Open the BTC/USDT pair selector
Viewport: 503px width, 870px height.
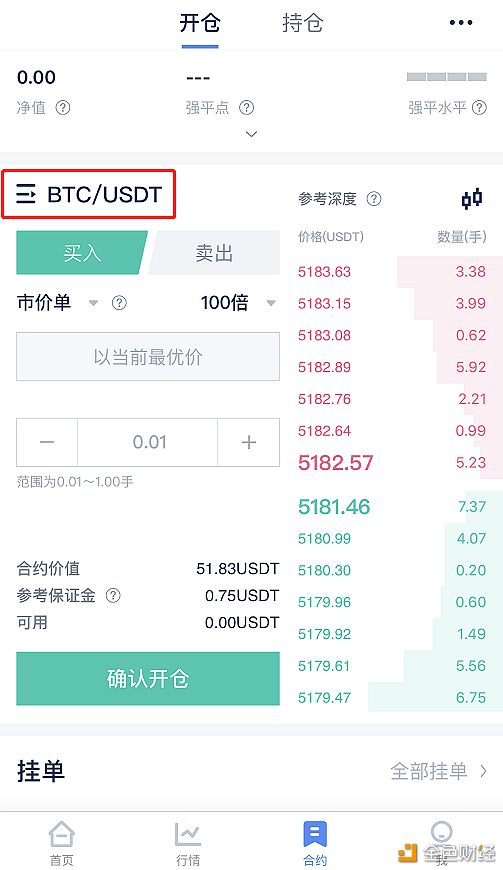pos(89,194)
